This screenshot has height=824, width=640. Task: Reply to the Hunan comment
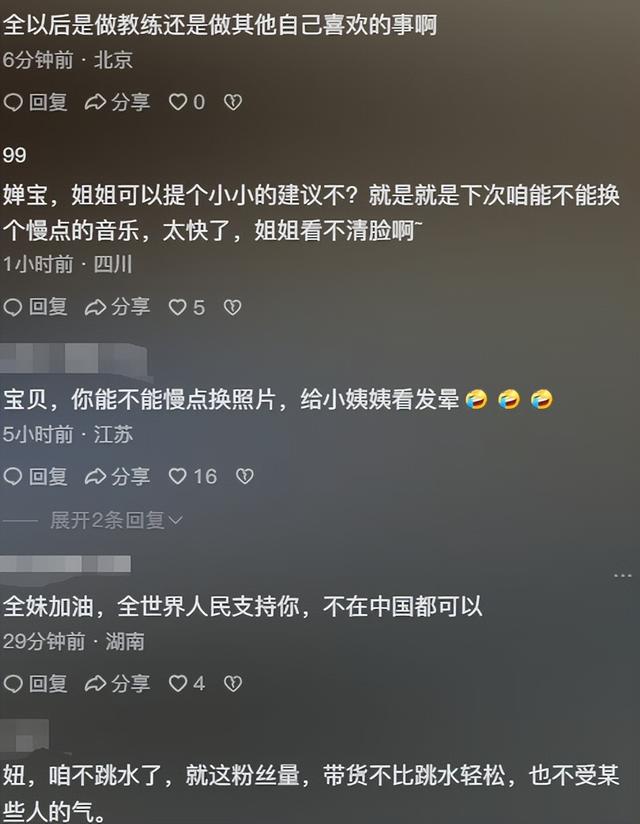[x=35, y=683]
